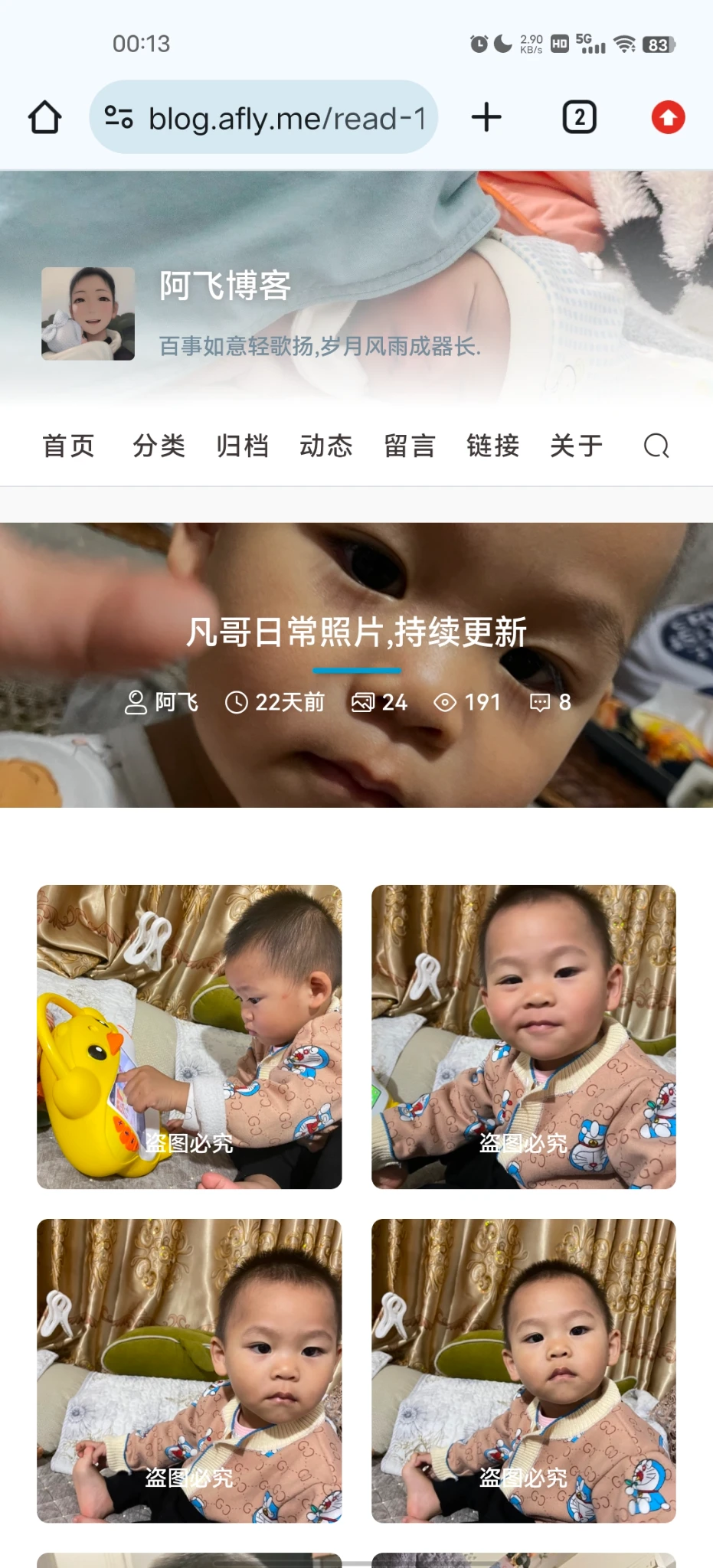
Task: Open the 阿飞博客 blog title link
Action: coord(225,286)
